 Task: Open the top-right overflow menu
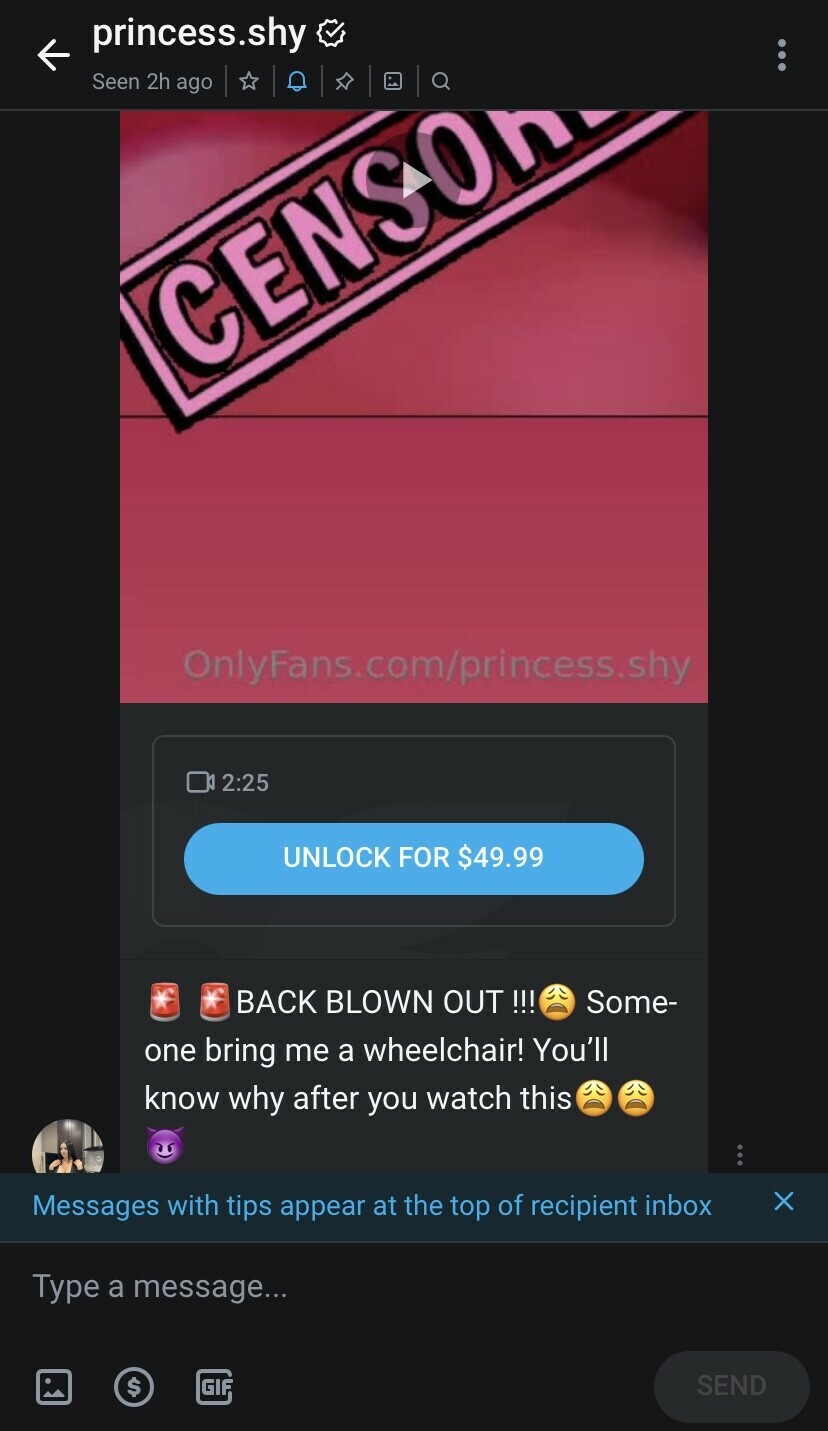[x=781, y=55]
